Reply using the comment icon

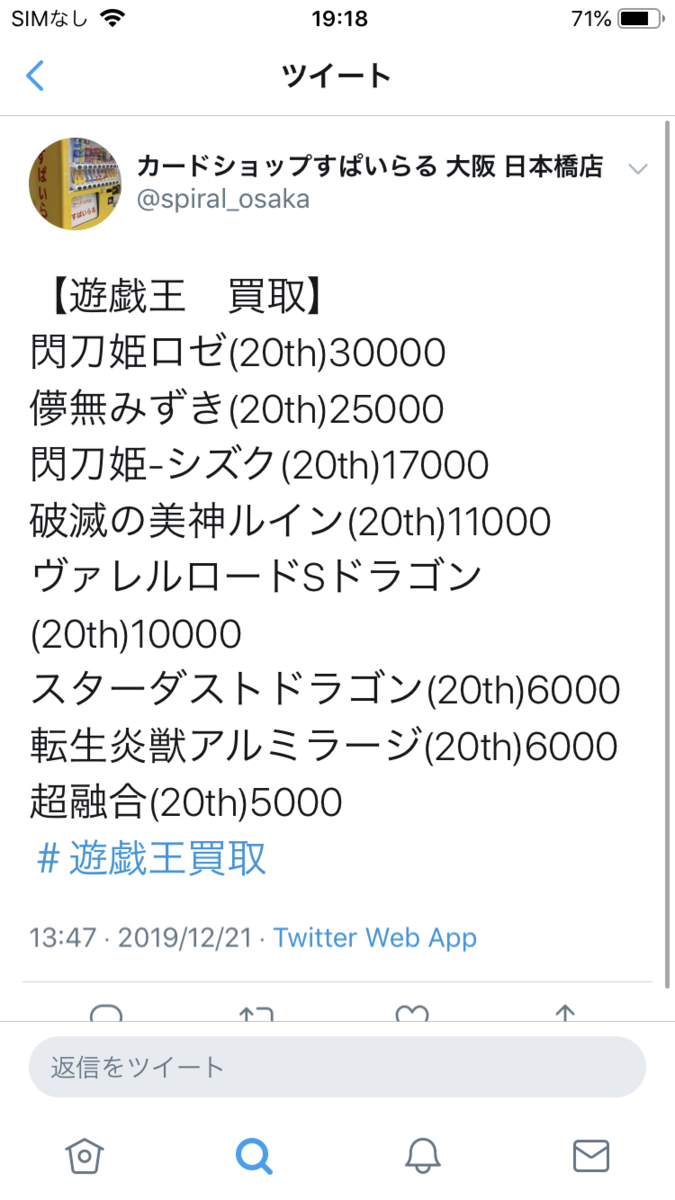coord(106,1012)
